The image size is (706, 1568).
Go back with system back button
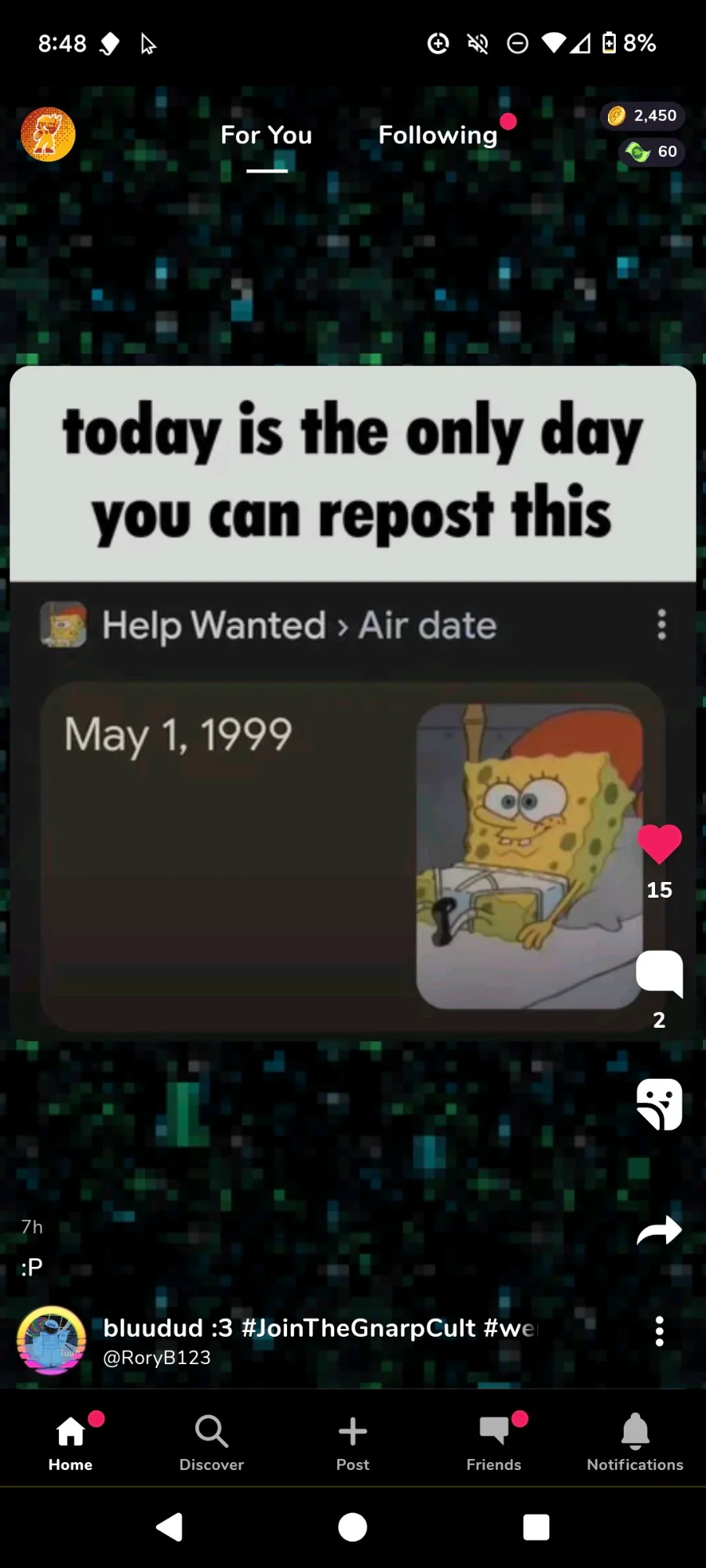coord(169,1527)
